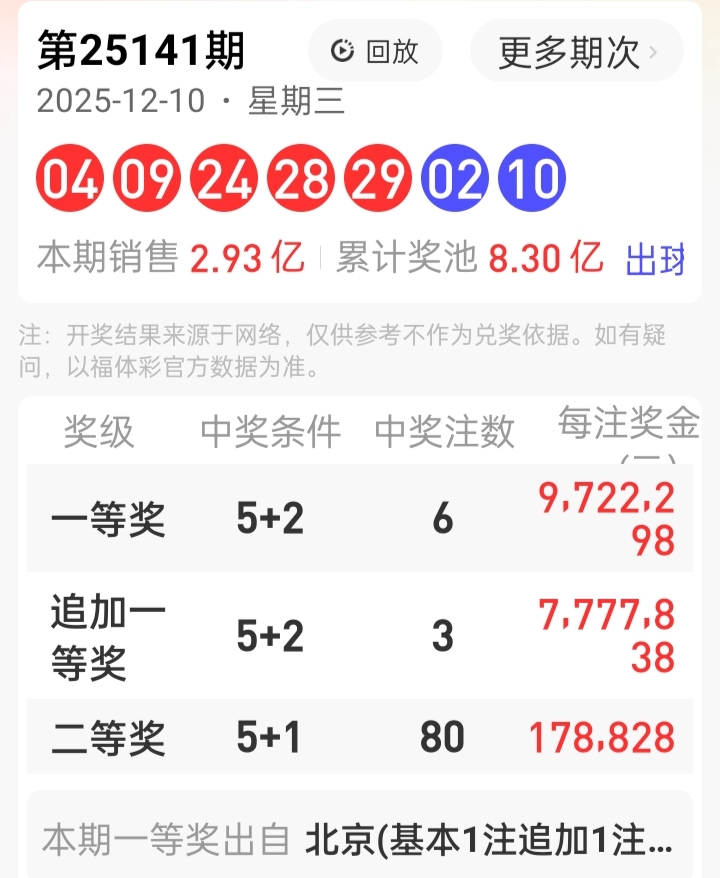
Task: Click the red lottery ball 24
Action: 224,177
